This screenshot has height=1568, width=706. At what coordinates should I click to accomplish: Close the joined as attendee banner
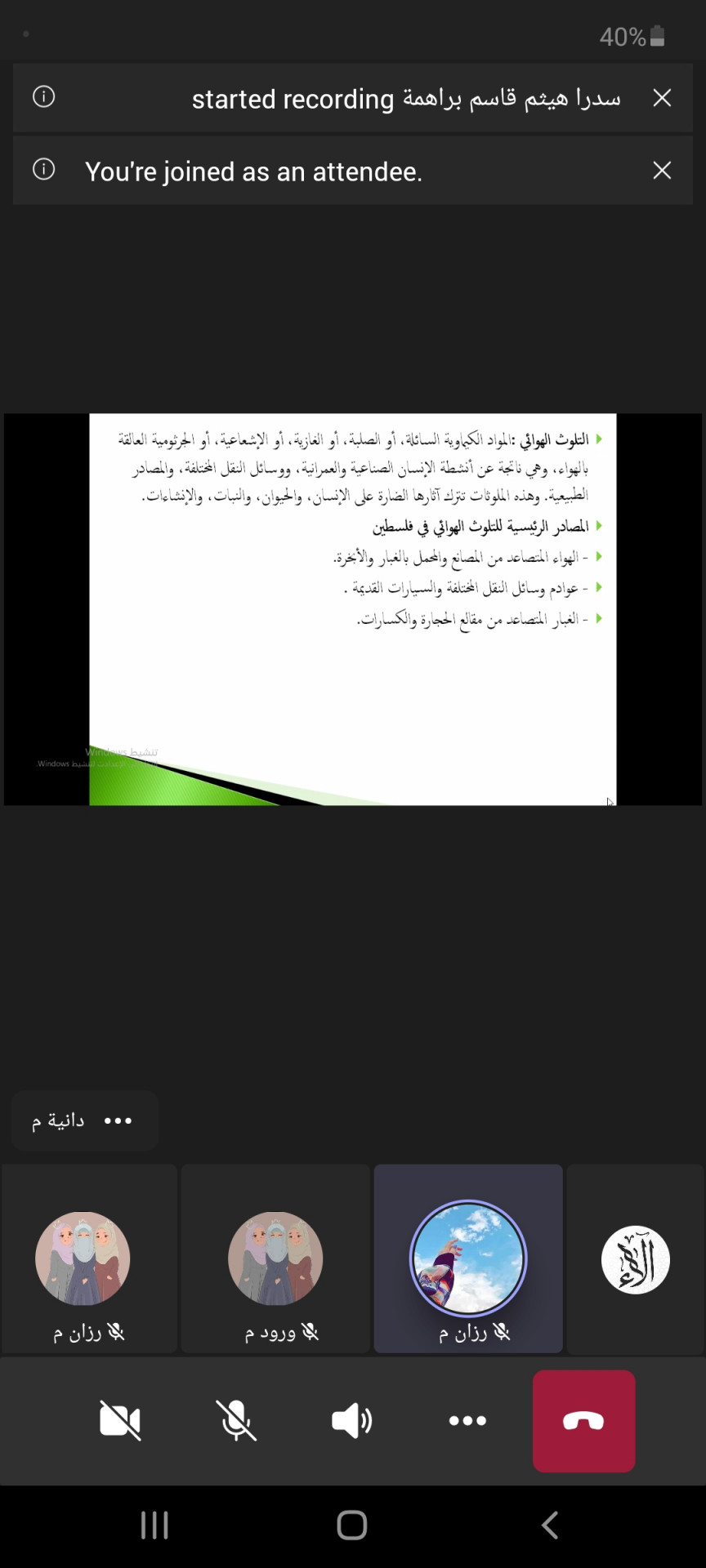pyautogui.click(x=662, y=170)
